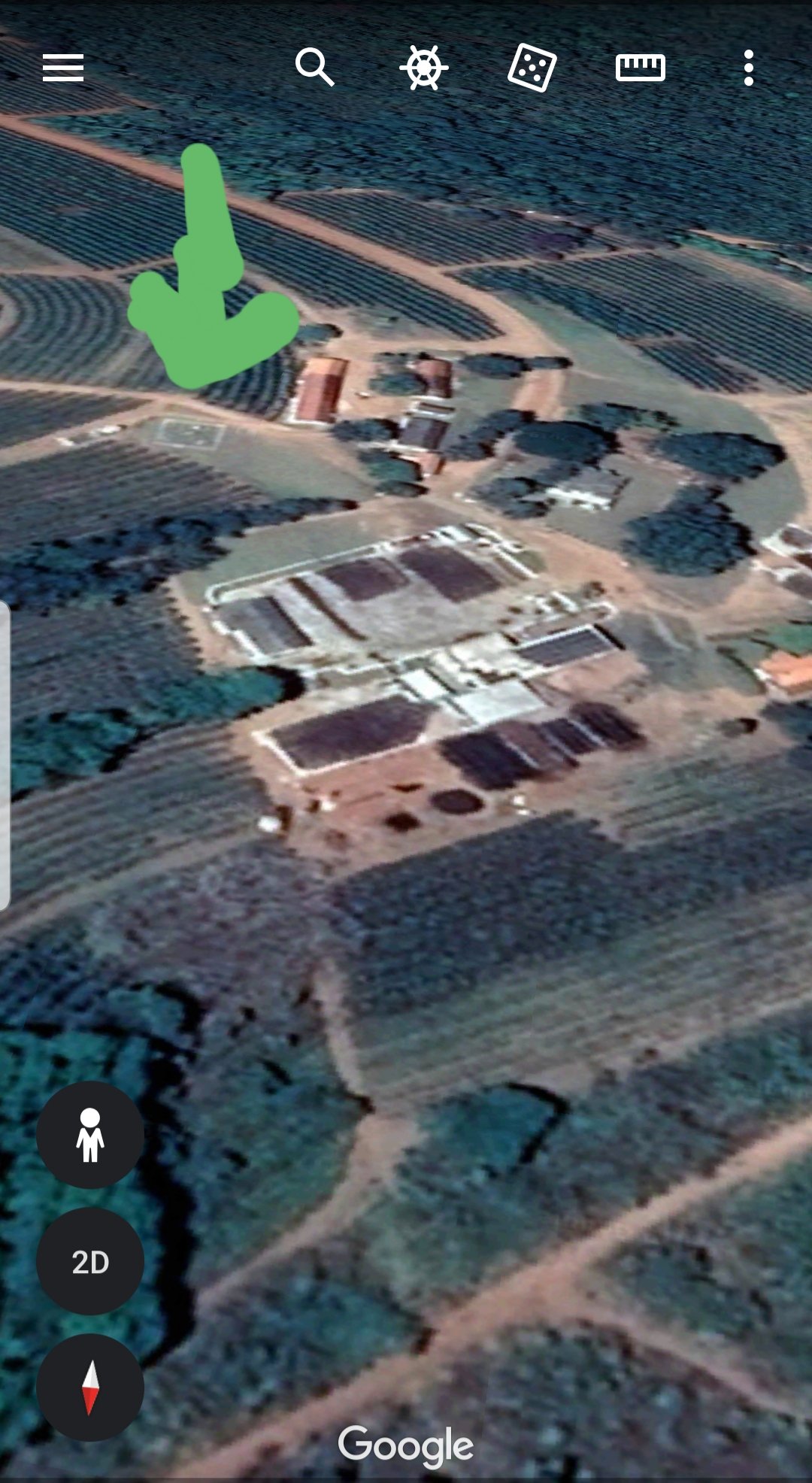Enter Street View with pegman button
Image resolution: width=812 pixels, height=1483 pixels.
90,1135
